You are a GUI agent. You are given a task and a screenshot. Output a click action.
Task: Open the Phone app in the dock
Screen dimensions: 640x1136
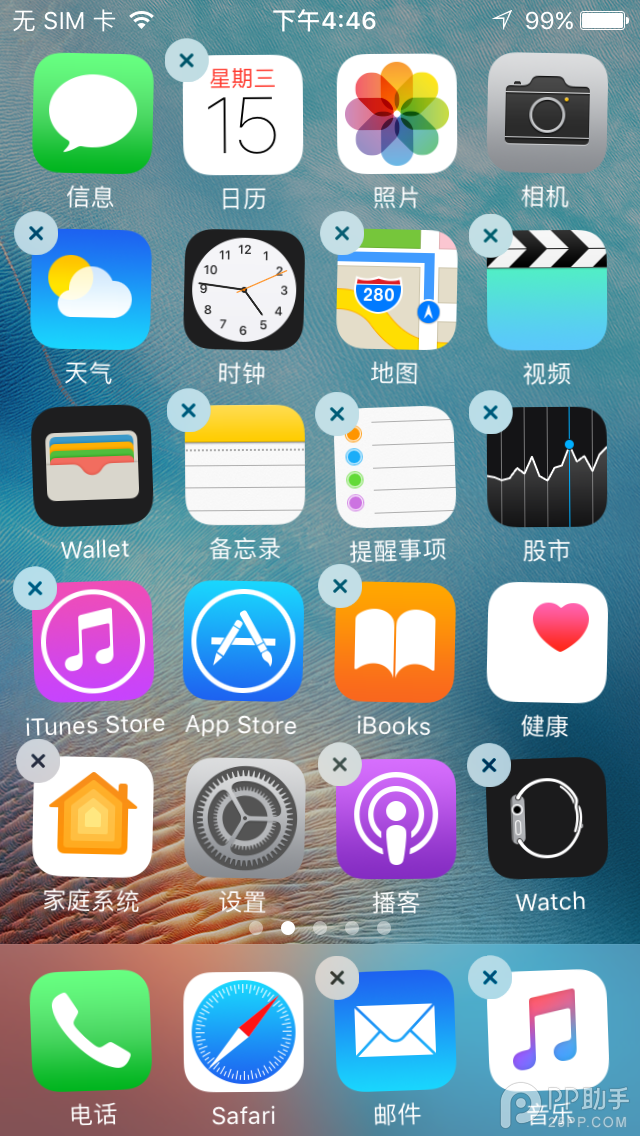click(91, 1031)
